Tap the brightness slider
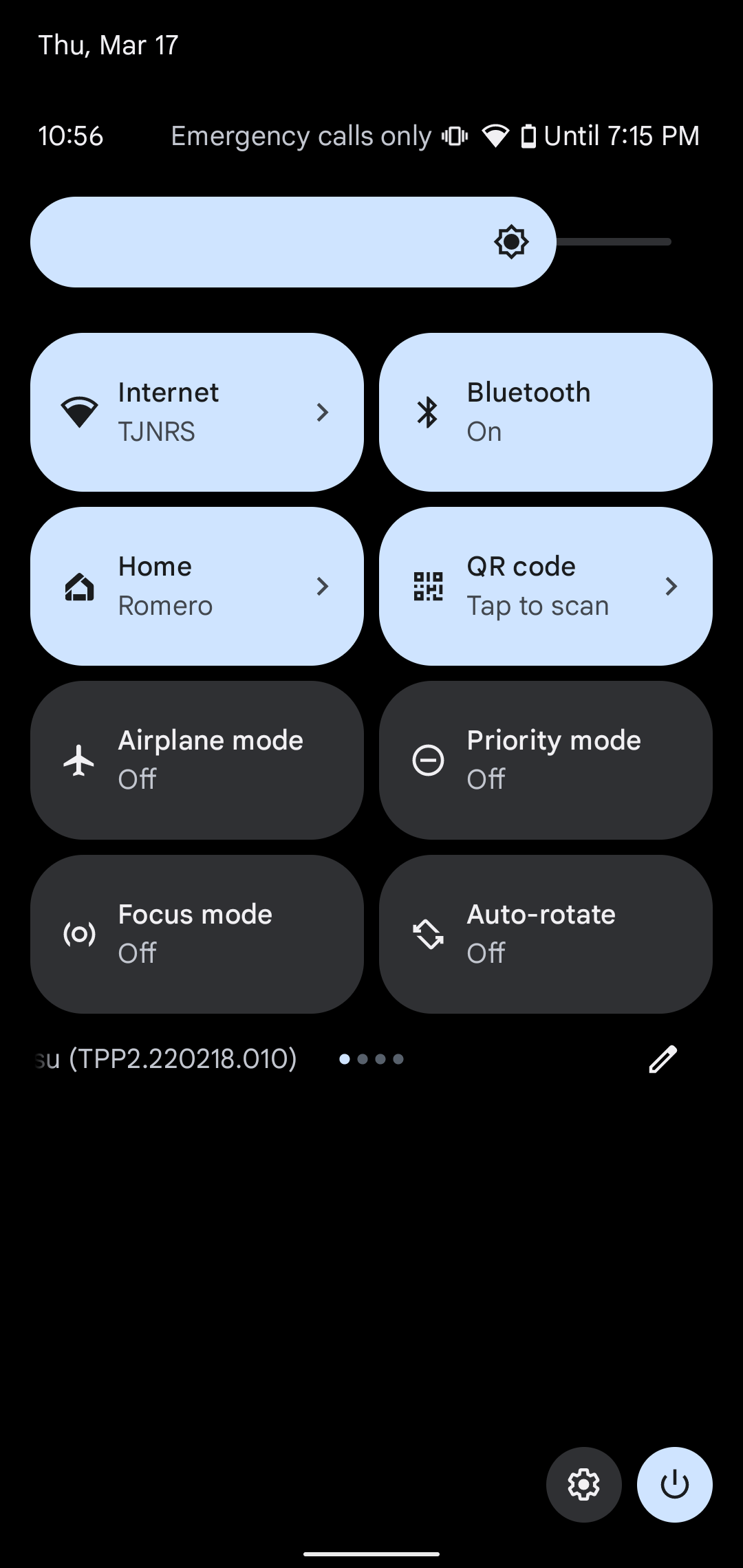Screen dimensions: 743x1568 click(x=351, y=242)
